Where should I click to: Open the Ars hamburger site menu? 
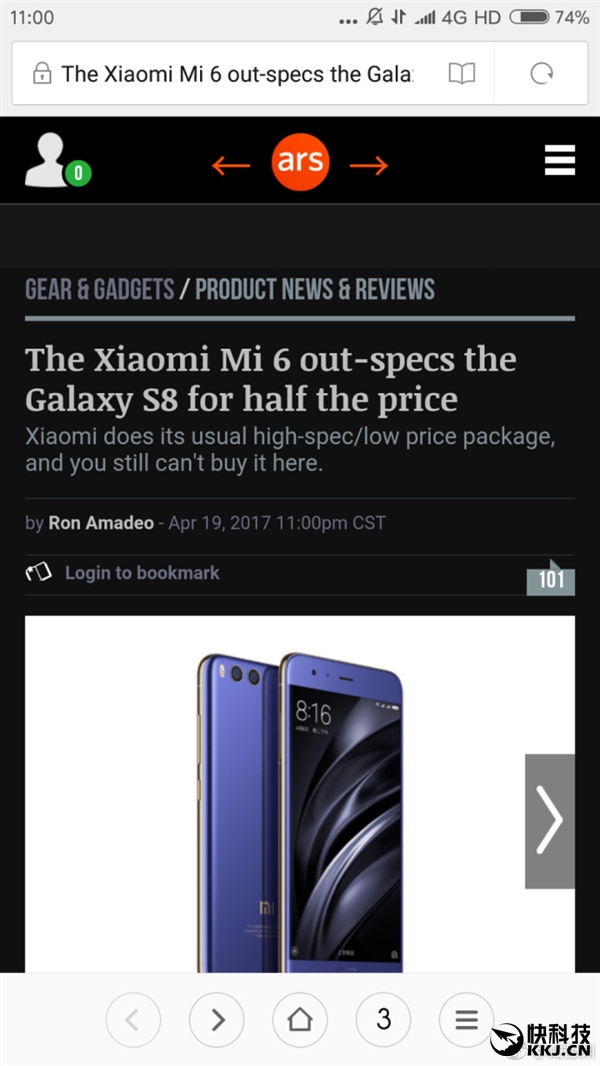pos(559,160)
